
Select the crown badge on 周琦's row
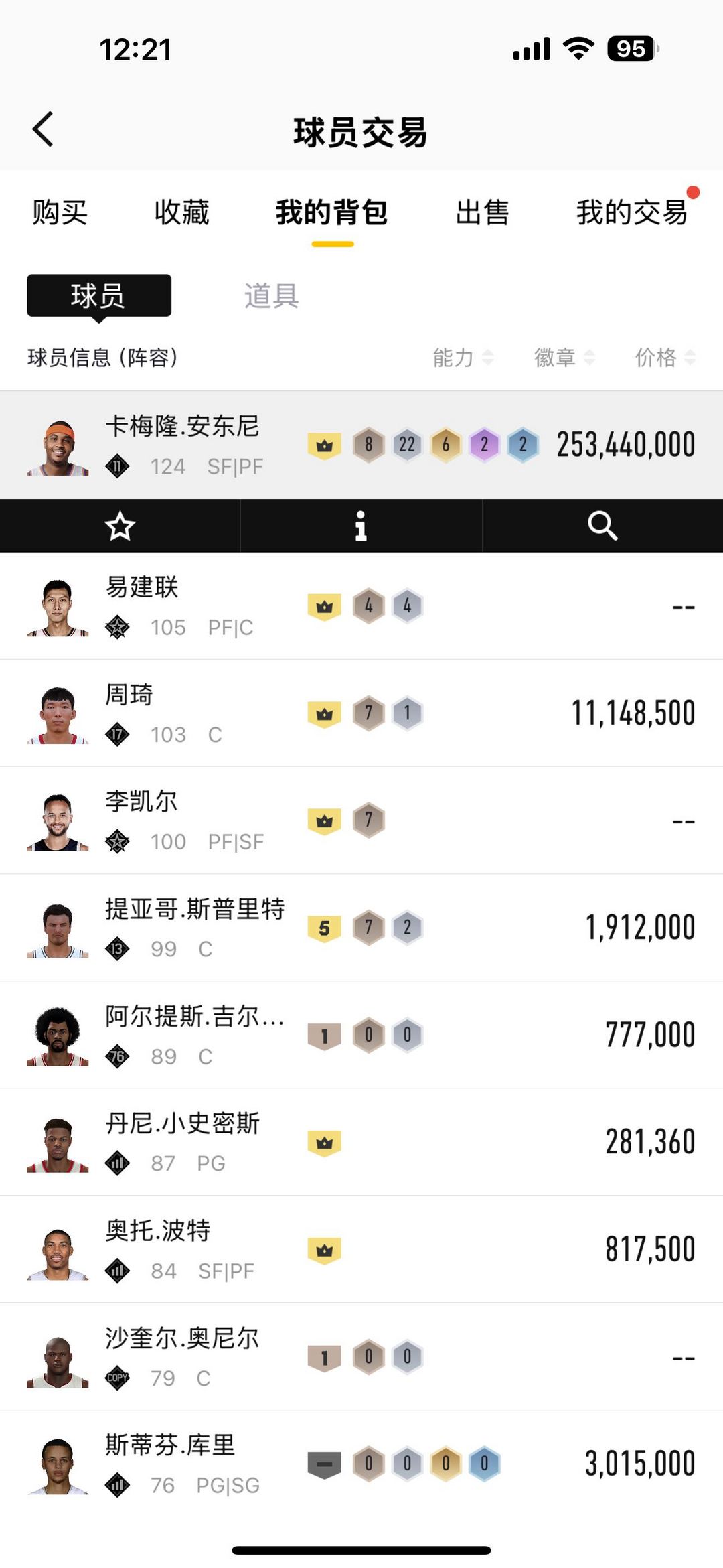(x=324, y=712)
